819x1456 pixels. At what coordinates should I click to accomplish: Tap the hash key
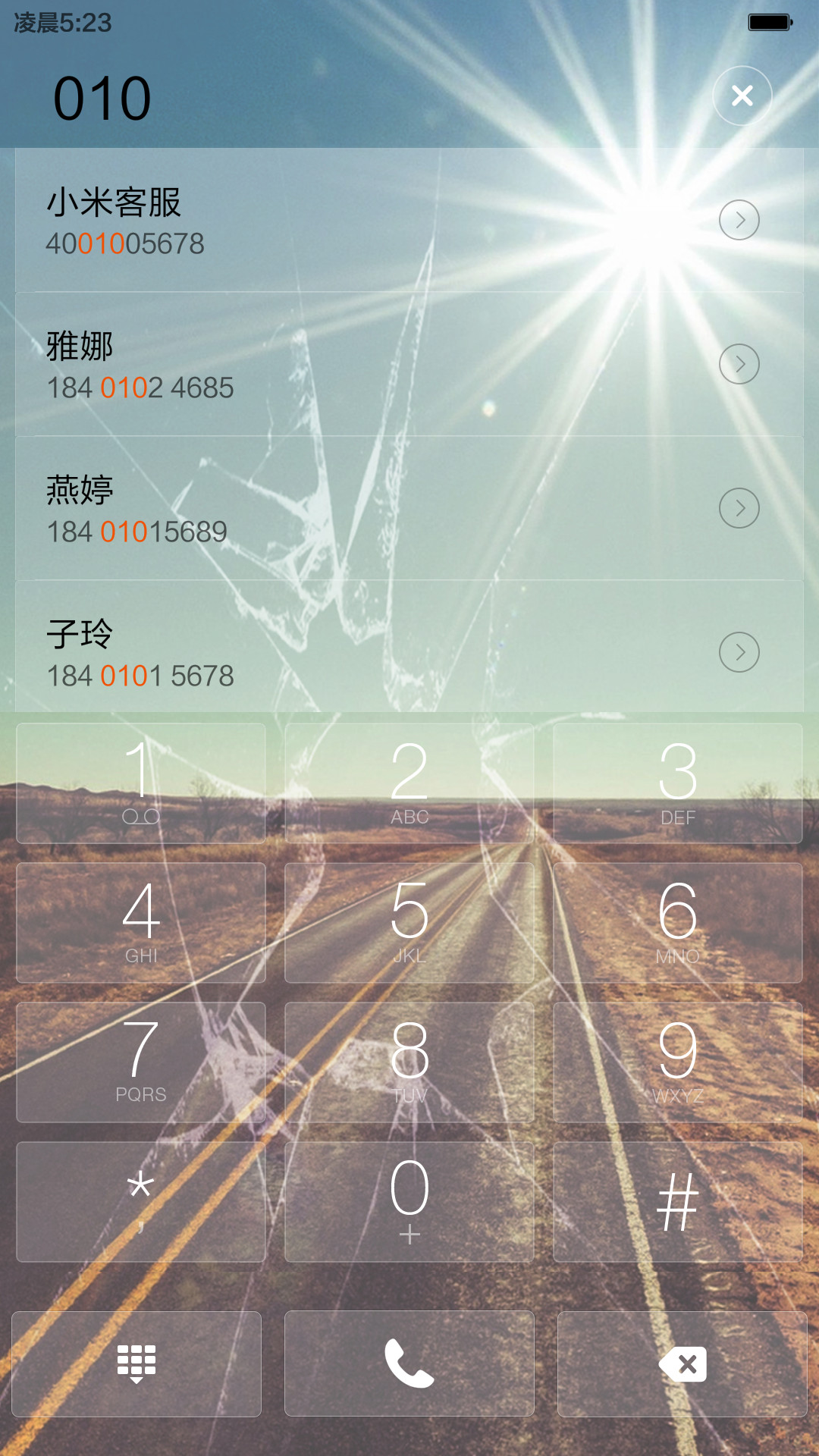(x=678, y=1202)
